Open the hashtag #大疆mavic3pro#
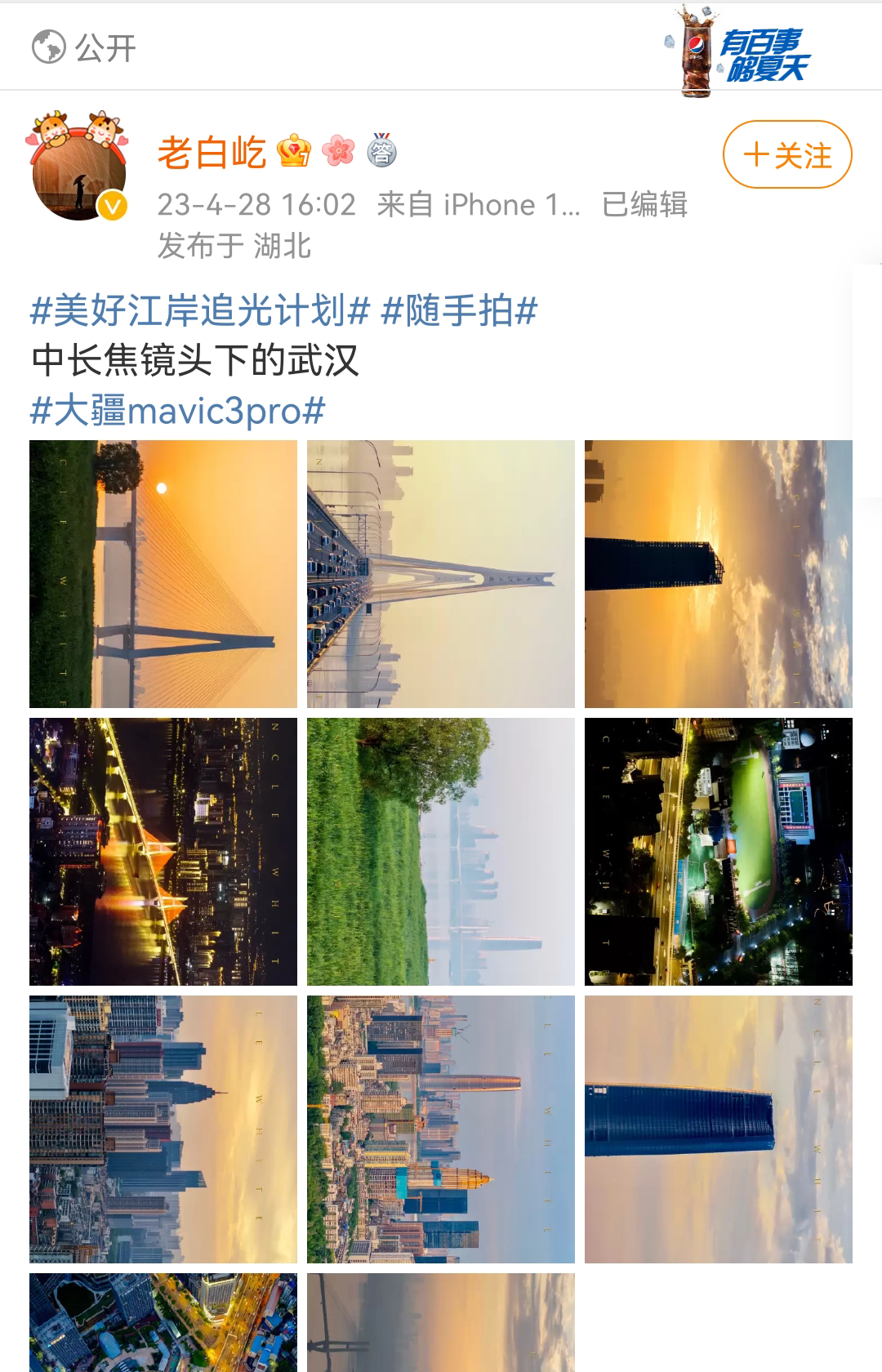882x1372 pixels. [178, 410]
